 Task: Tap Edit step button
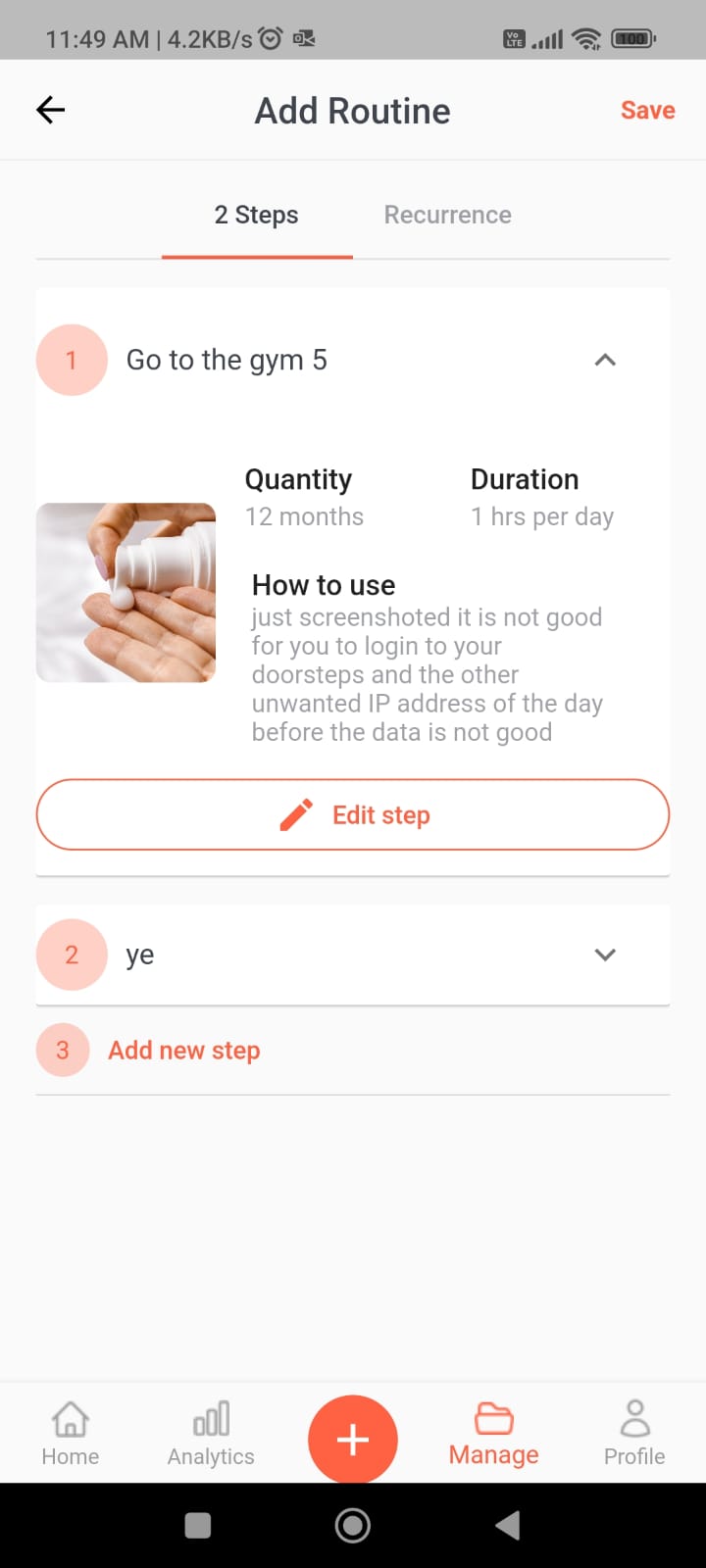coord(353,814)
